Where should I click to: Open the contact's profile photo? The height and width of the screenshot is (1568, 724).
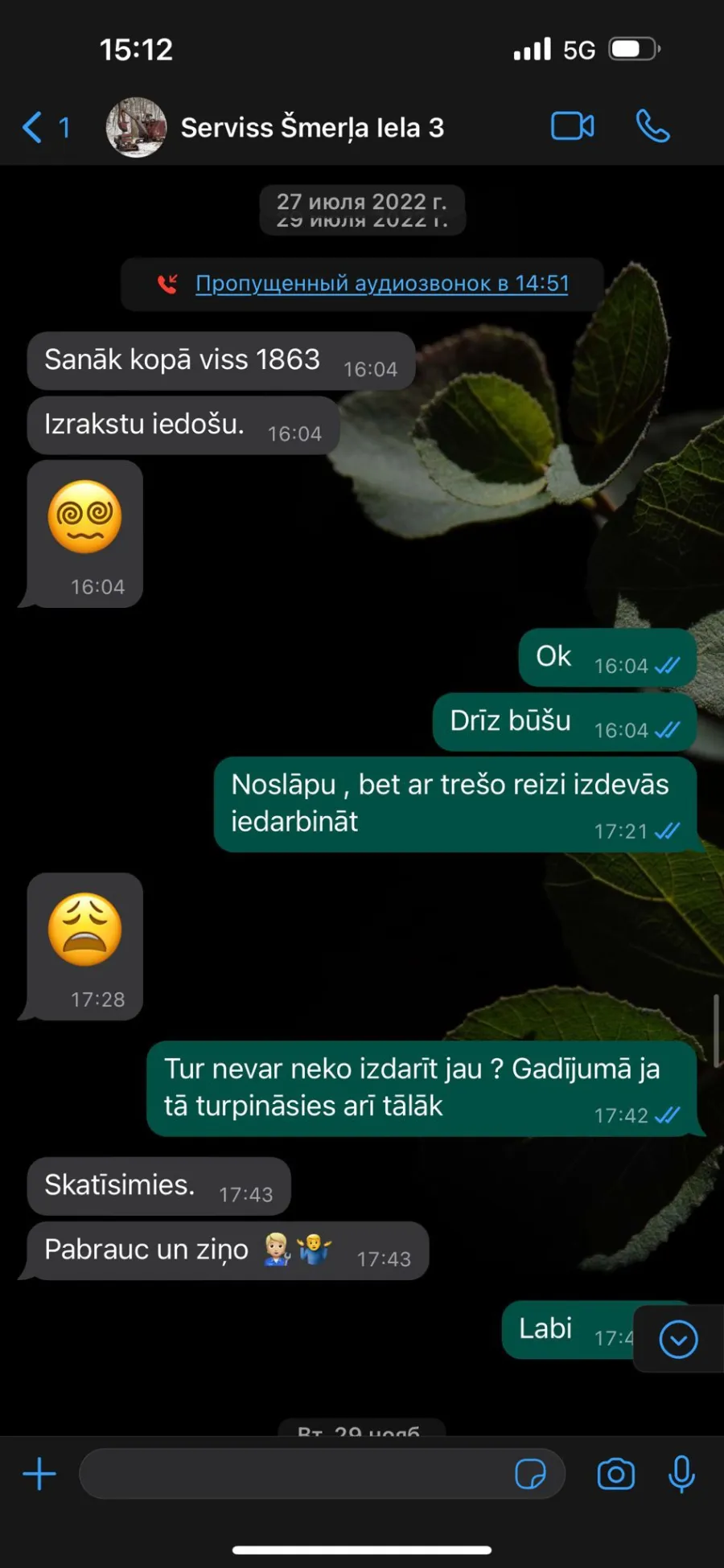click(x=136, y=127)
